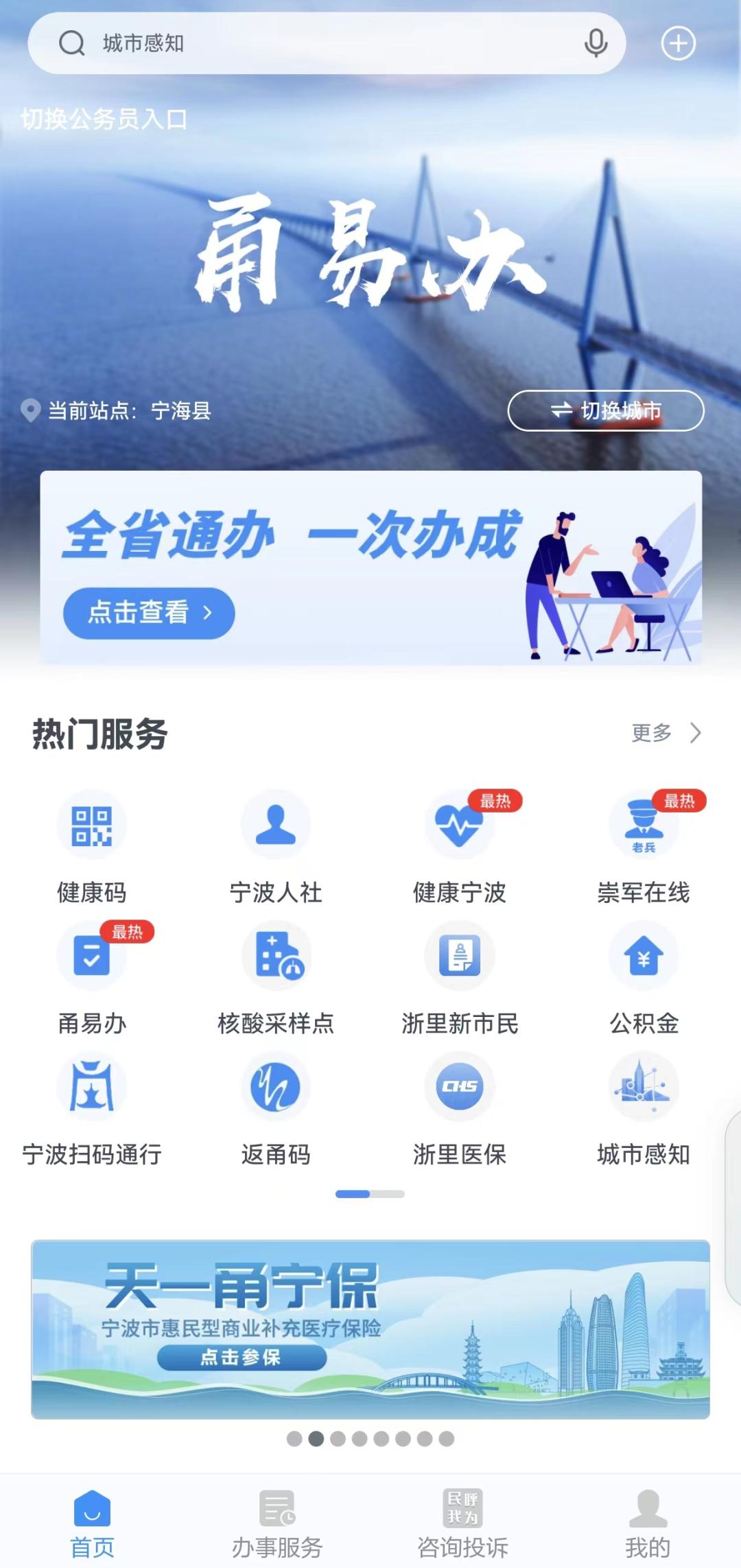The image size is (741, 1568).
Task: Open 切换公务员入口 link
Action: (x=104, y=119)
